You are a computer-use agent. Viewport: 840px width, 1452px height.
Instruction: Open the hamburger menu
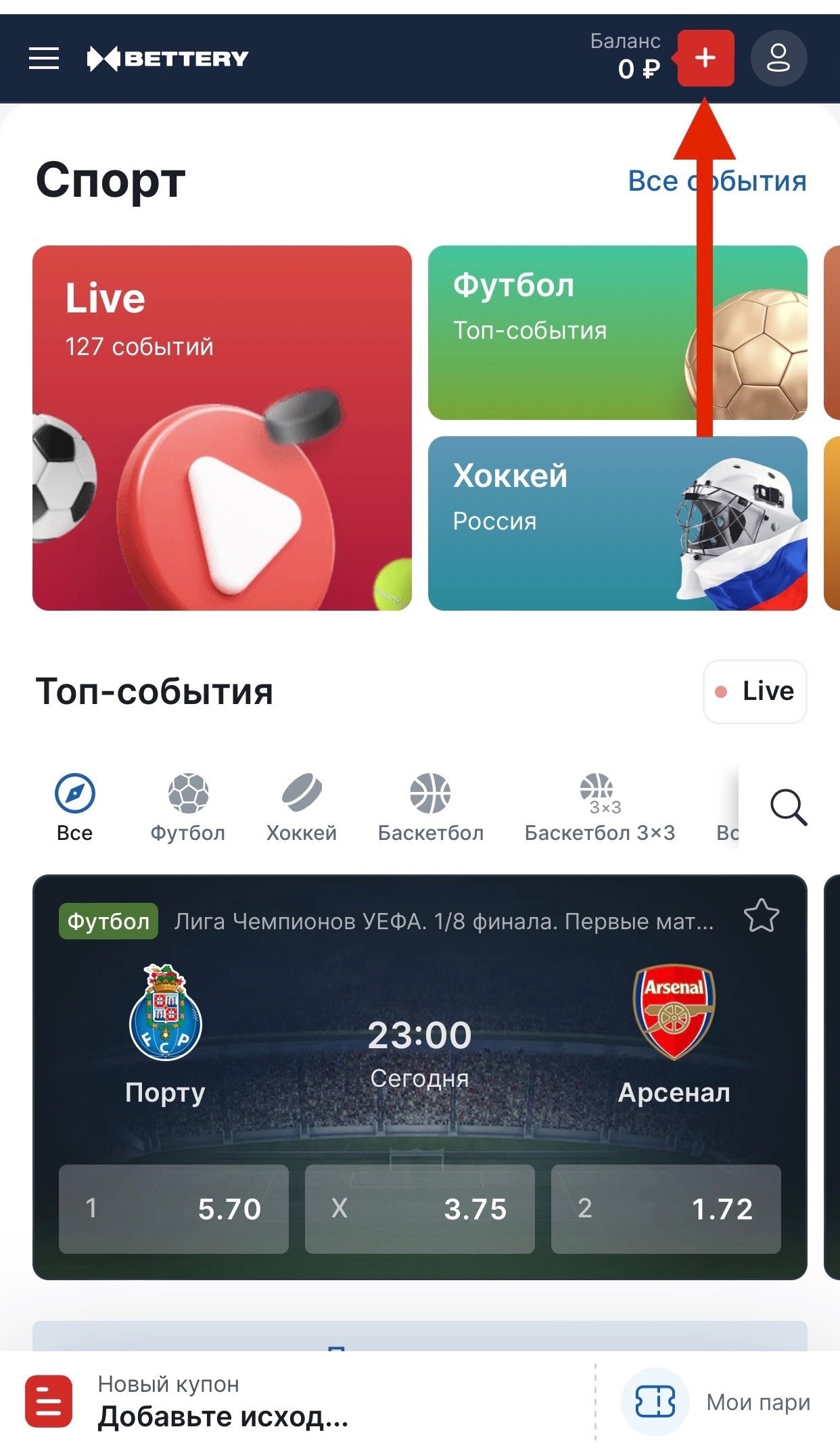coord(44,58)
